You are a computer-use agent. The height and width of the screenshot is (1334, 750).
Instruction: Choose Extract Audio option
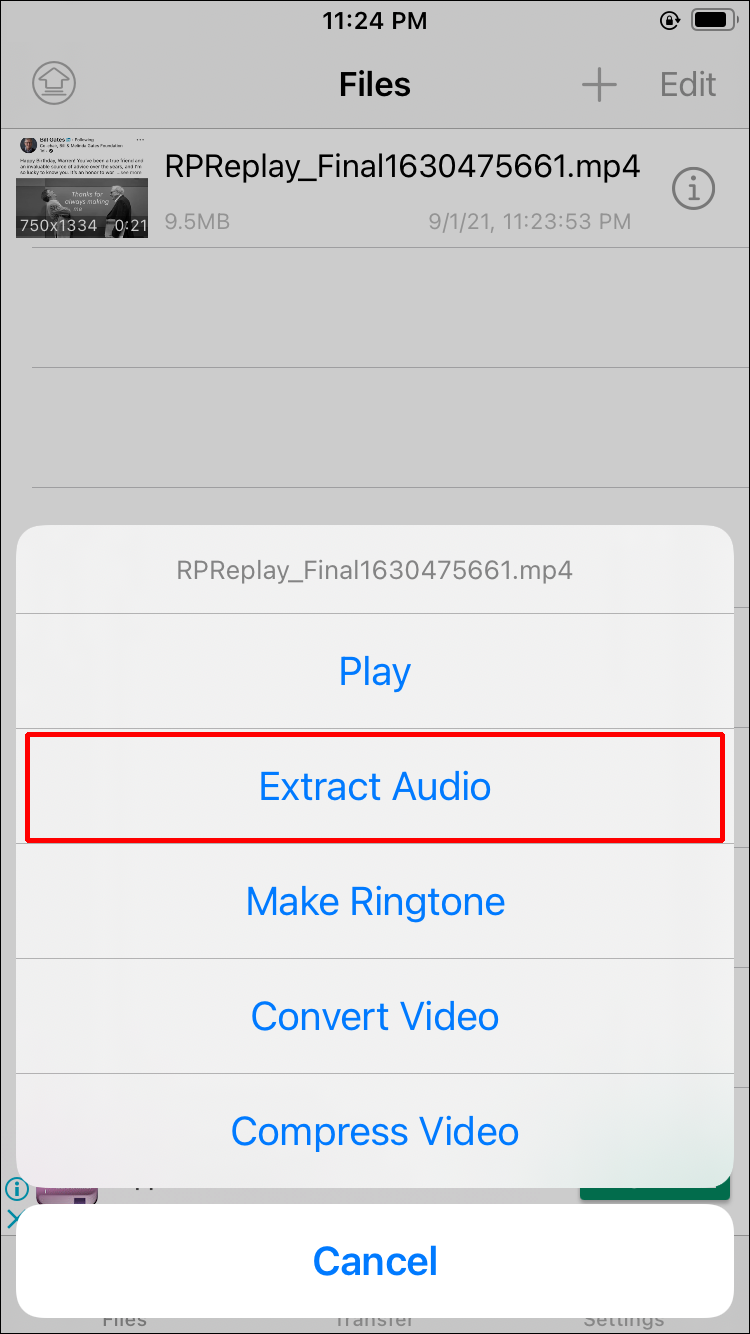[x=375, y=787]
